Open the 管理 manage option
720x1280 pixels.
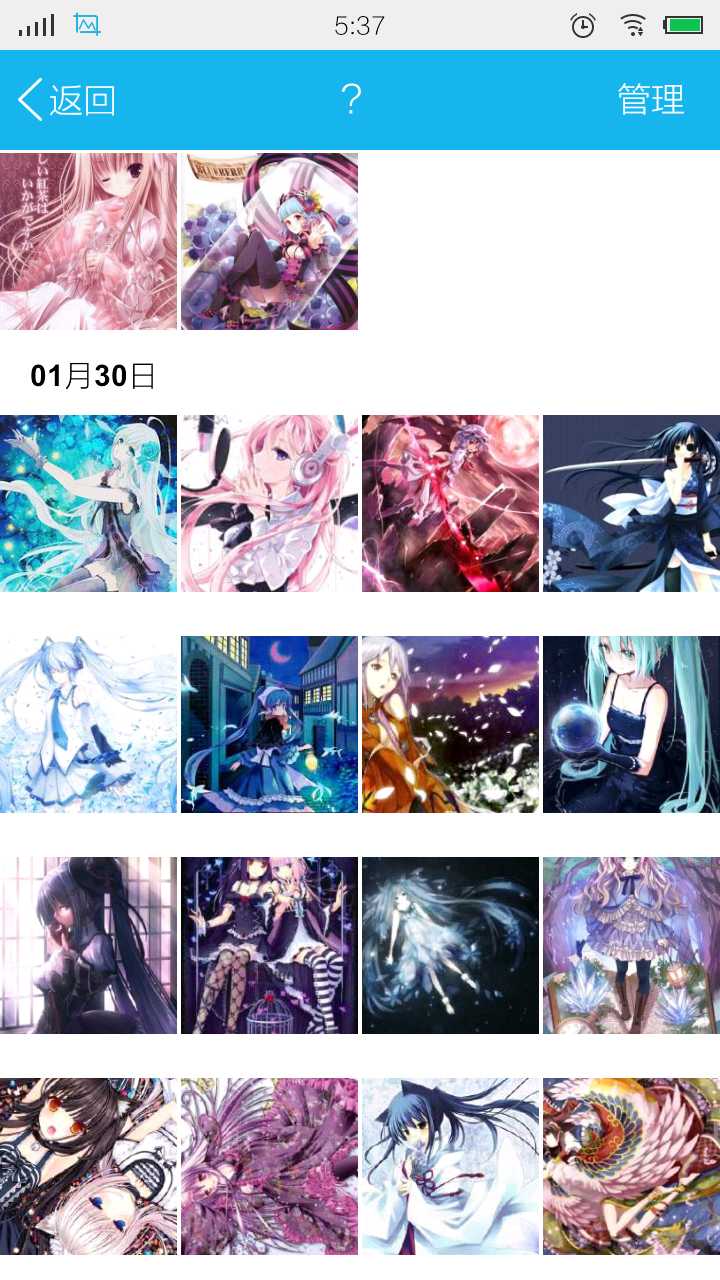point(651,100)
